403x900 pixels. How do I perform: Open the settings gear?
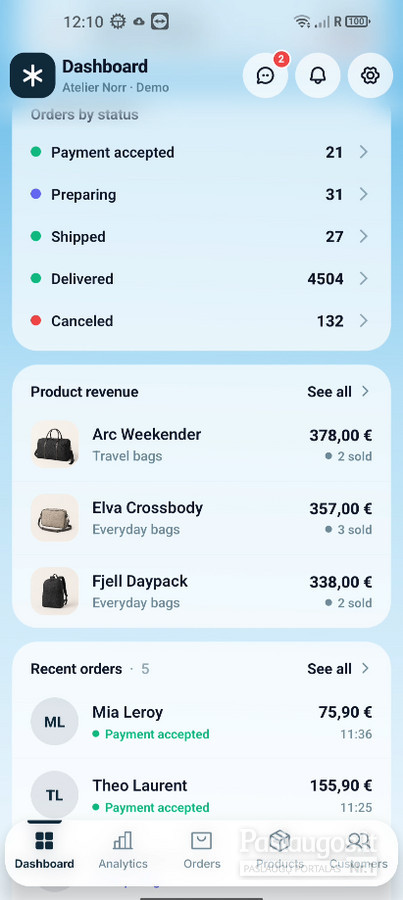[370, 76]
